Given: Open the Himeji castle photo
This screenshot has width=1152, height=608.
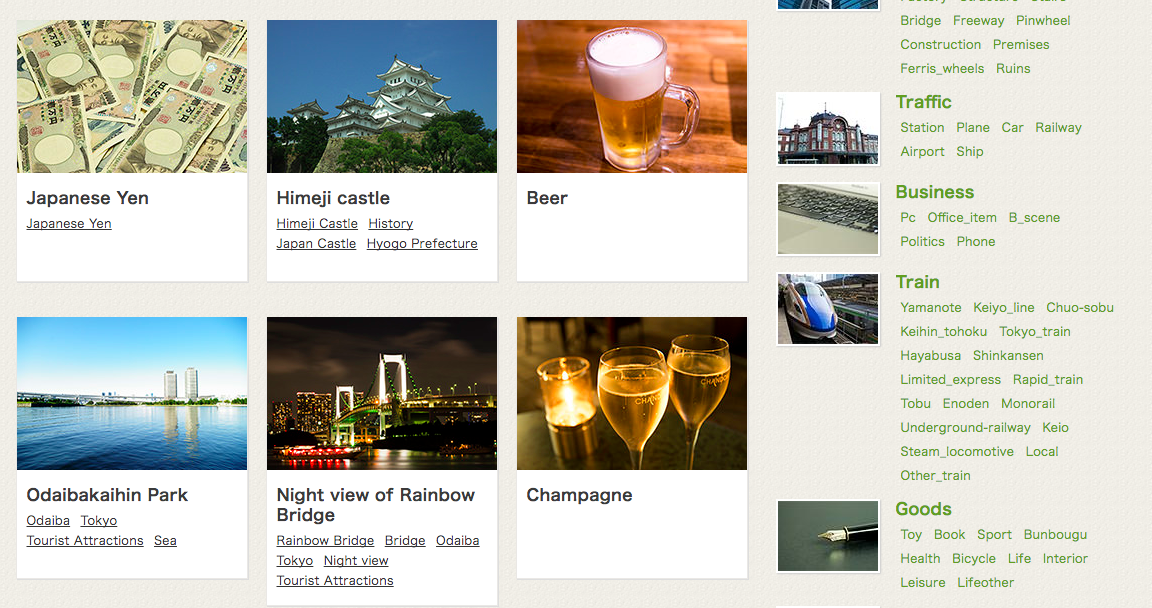Looking at the screenshot, I should [381, 97].
